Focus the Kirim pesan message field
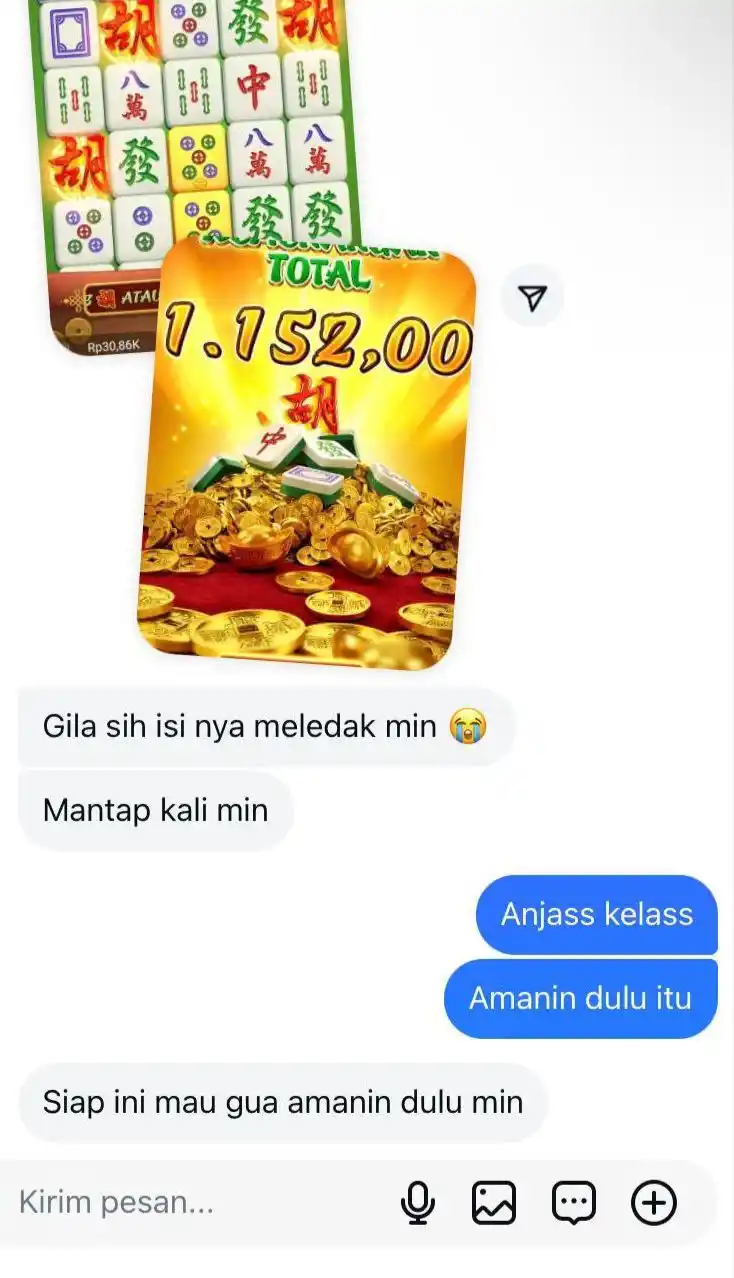The height and width of the screenshot is (1278, 734). [x=200, y=1202]
